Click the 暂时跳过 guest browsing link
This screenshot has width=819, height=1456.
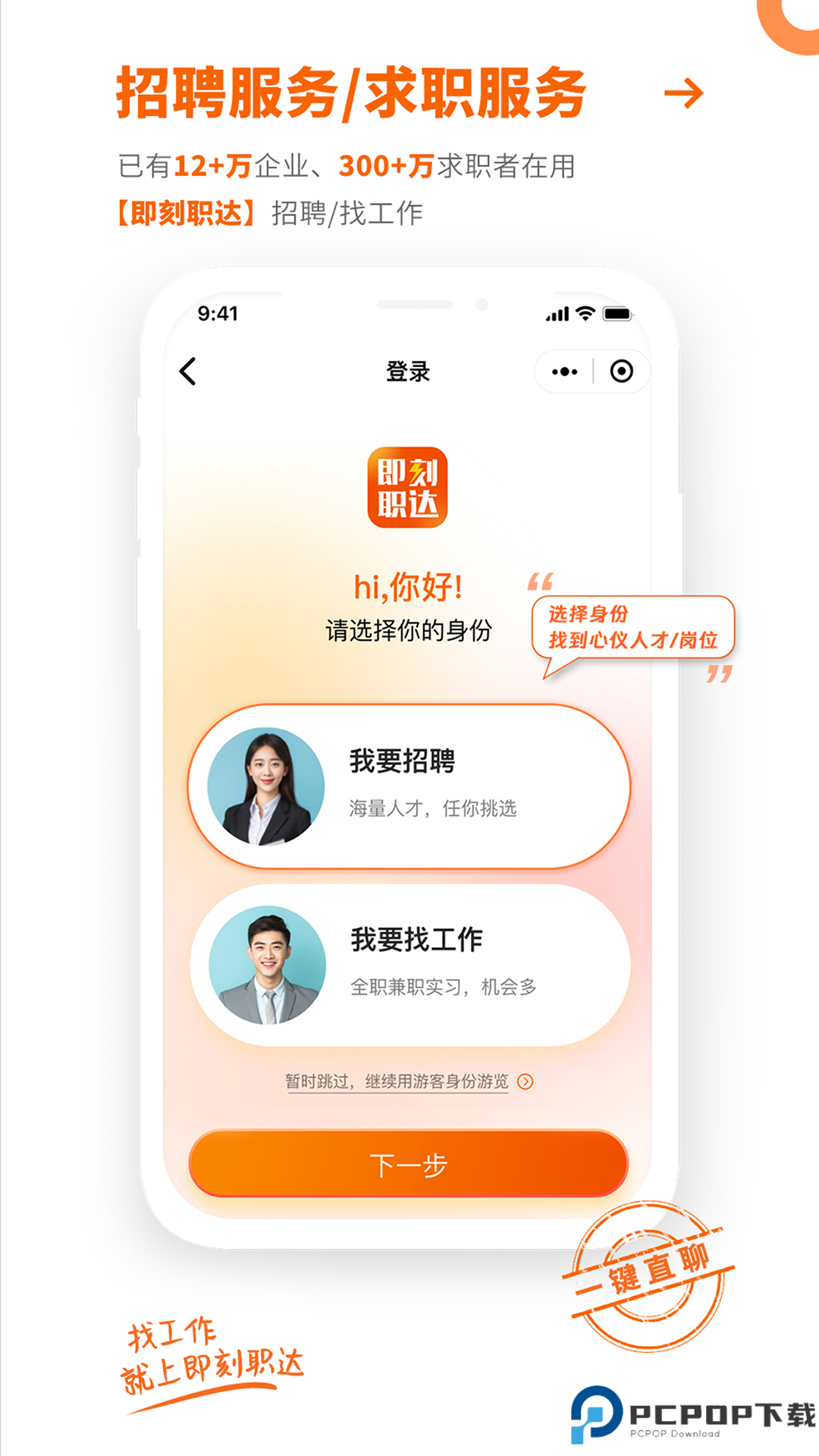394,1080
